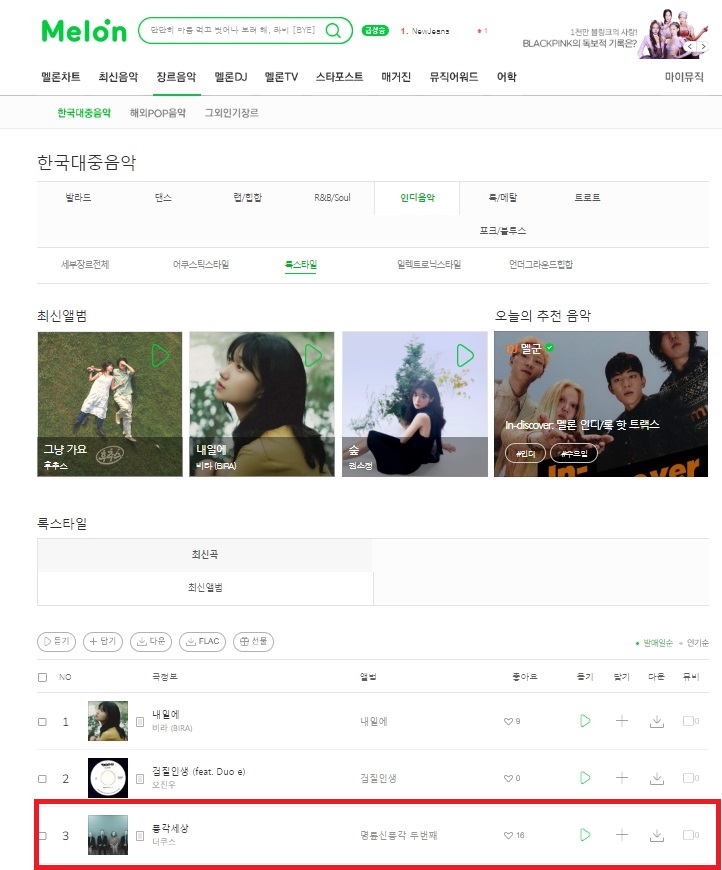Switch to the 최신앨범 list tab
The image size is (722, 870).
pos(205,587)
